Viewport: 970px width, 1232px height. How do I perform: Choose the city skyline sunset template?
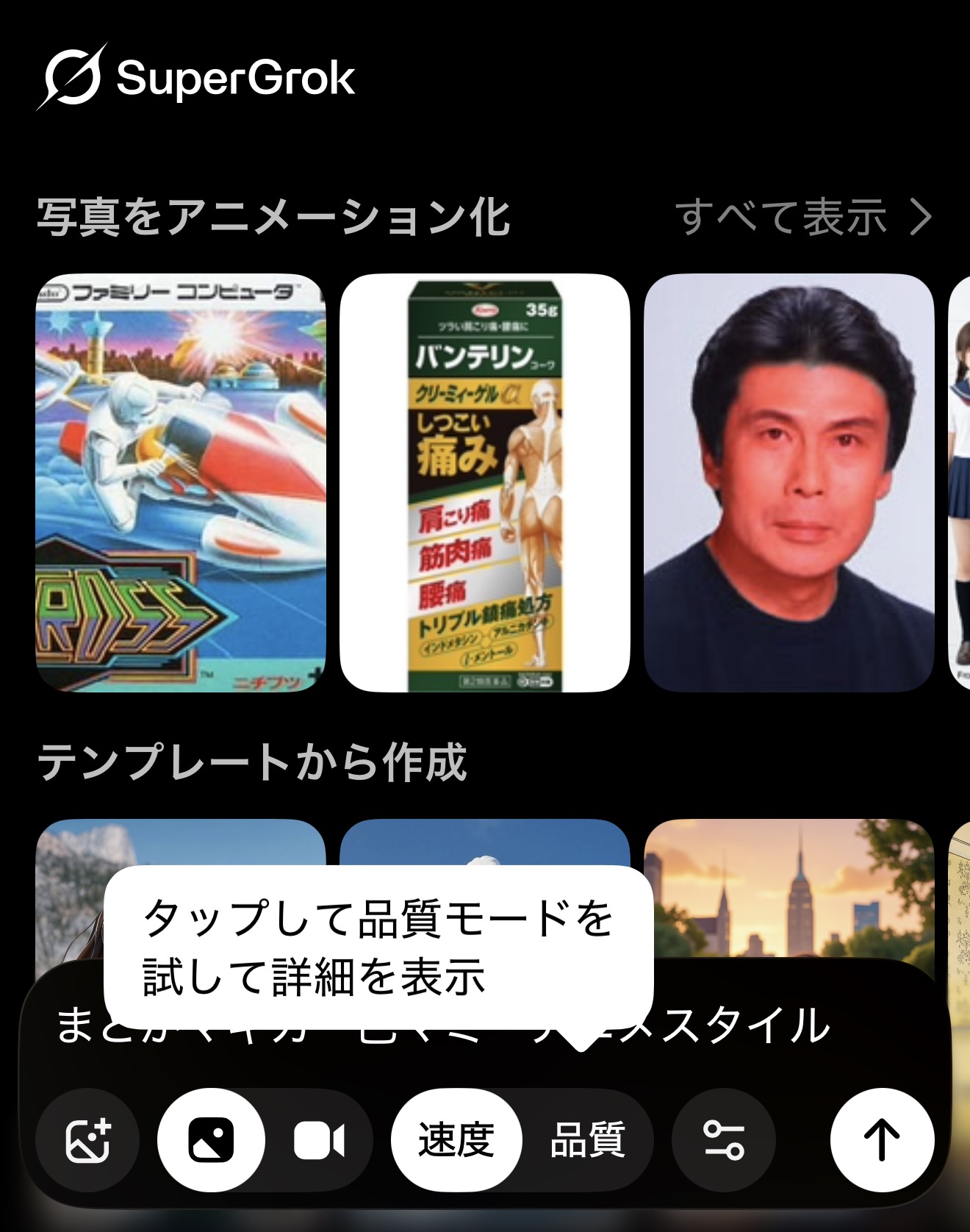click(789, 889)
